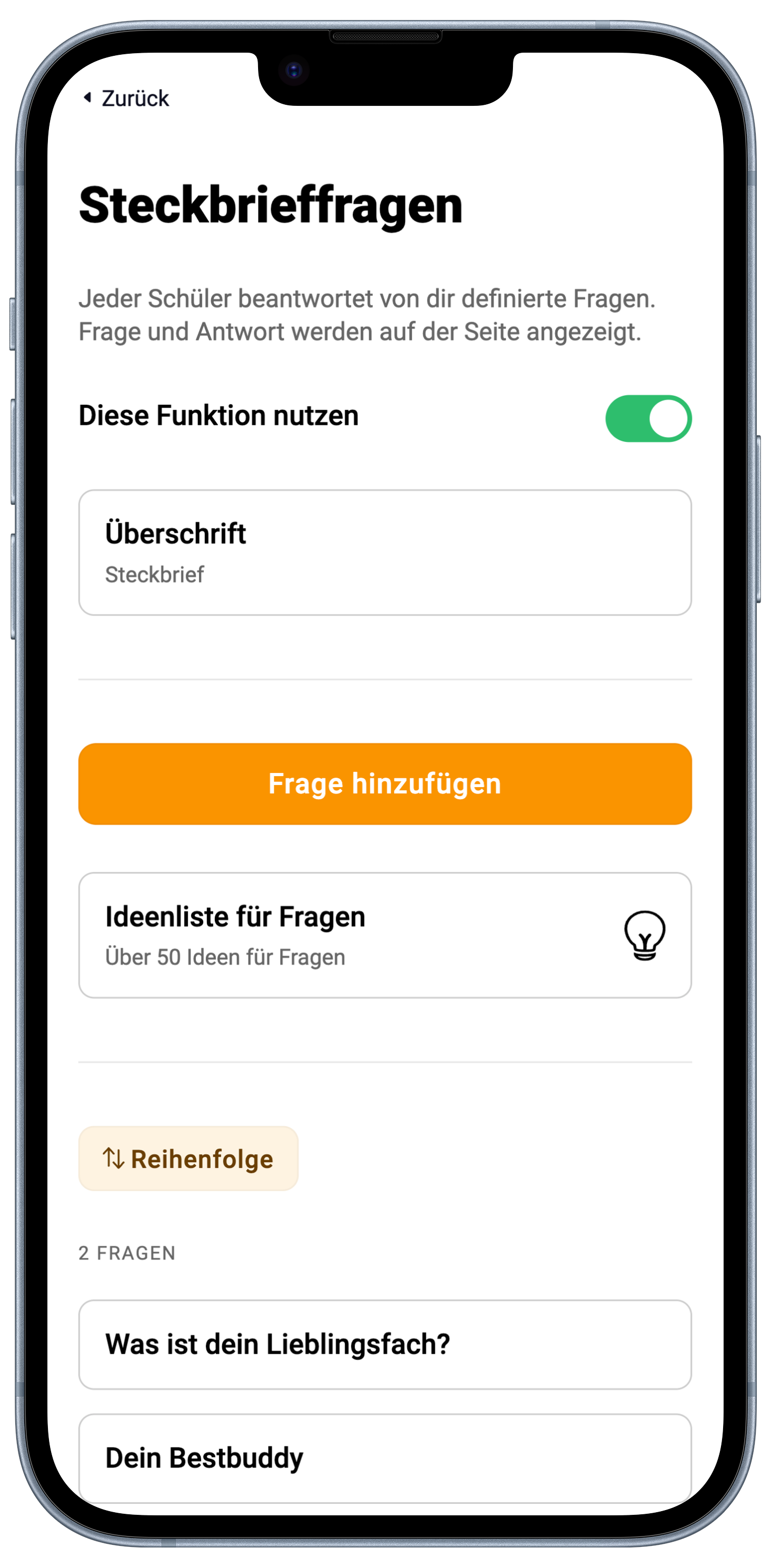Open Ideenliste für Fragen
Image resolution: width=771 pixels, height=1568 pixels.
384,935
